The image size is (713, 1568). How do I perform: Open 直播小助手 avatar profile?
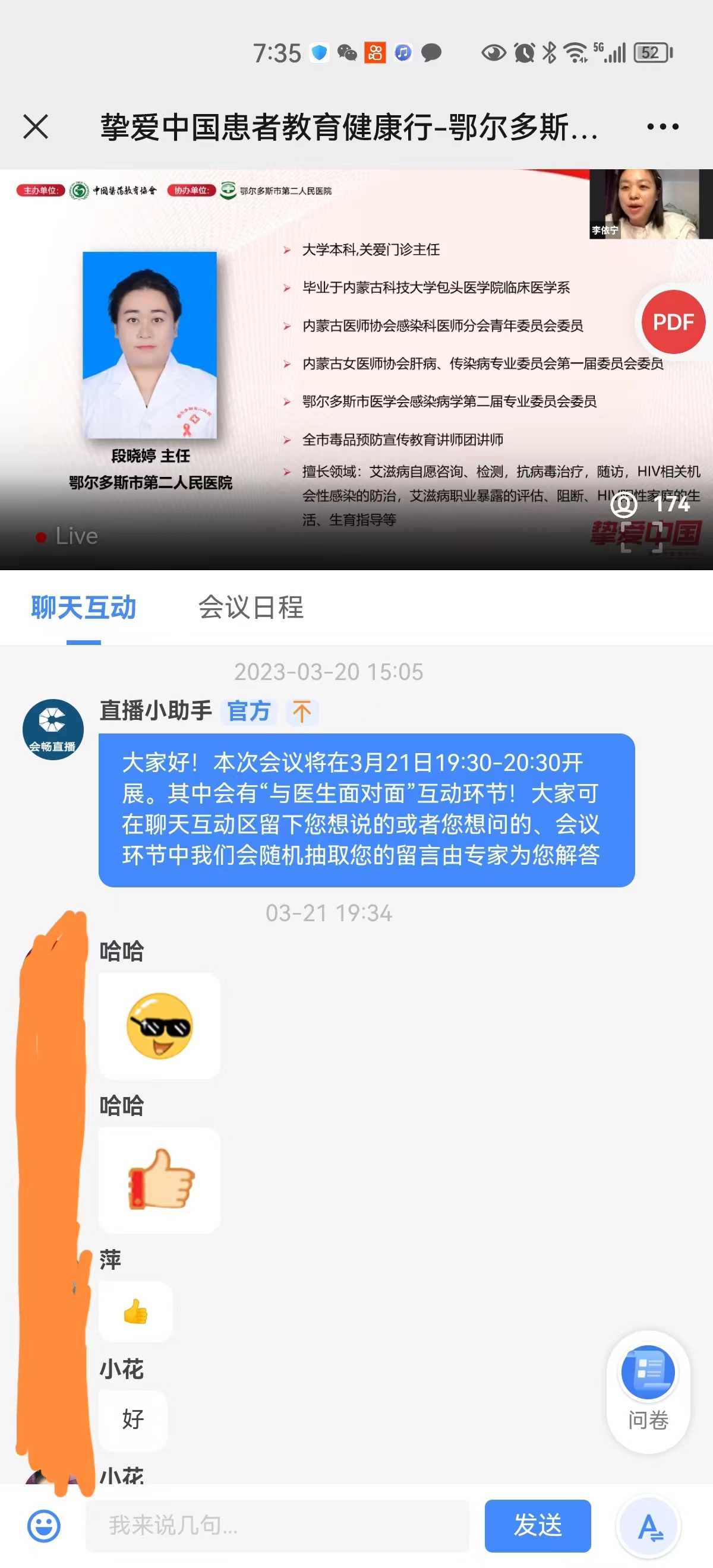pyautogui.click(x=53, y=729)
